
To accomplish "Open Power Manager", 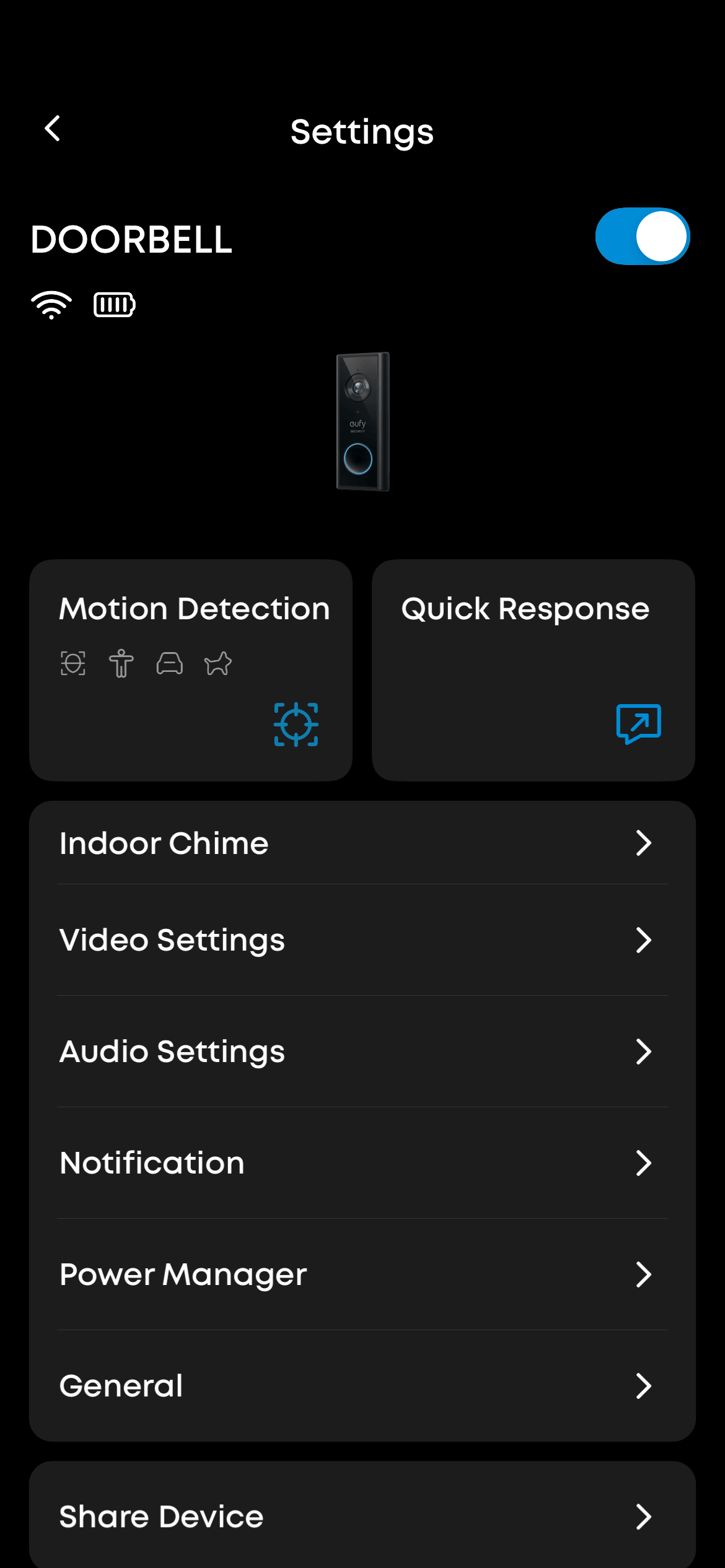I will pos(362,1274).
